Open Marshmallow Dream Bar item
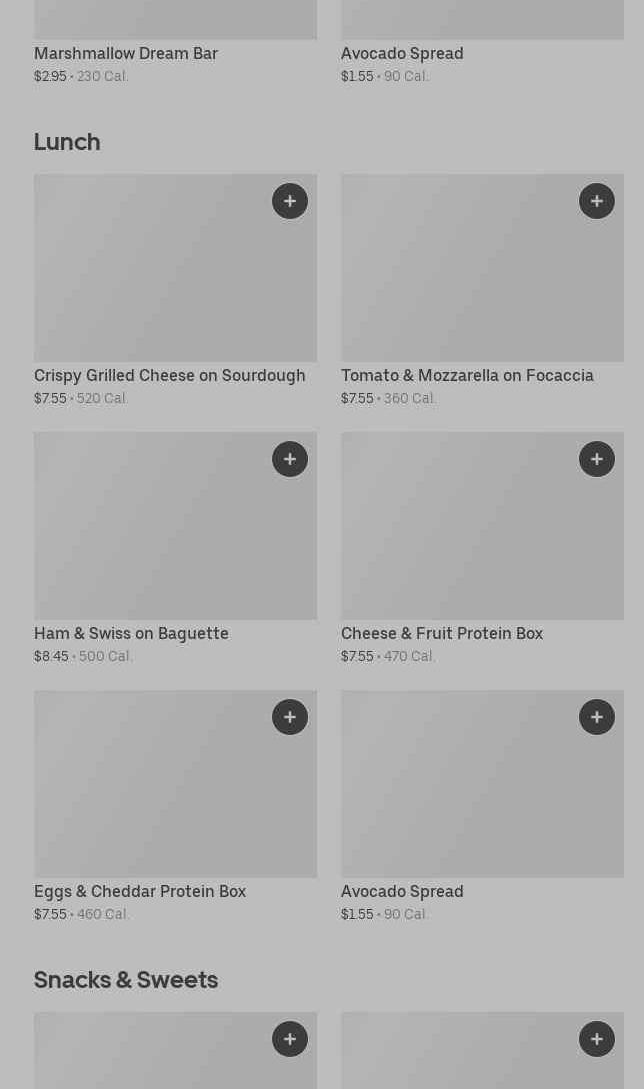 click(126, 54)
